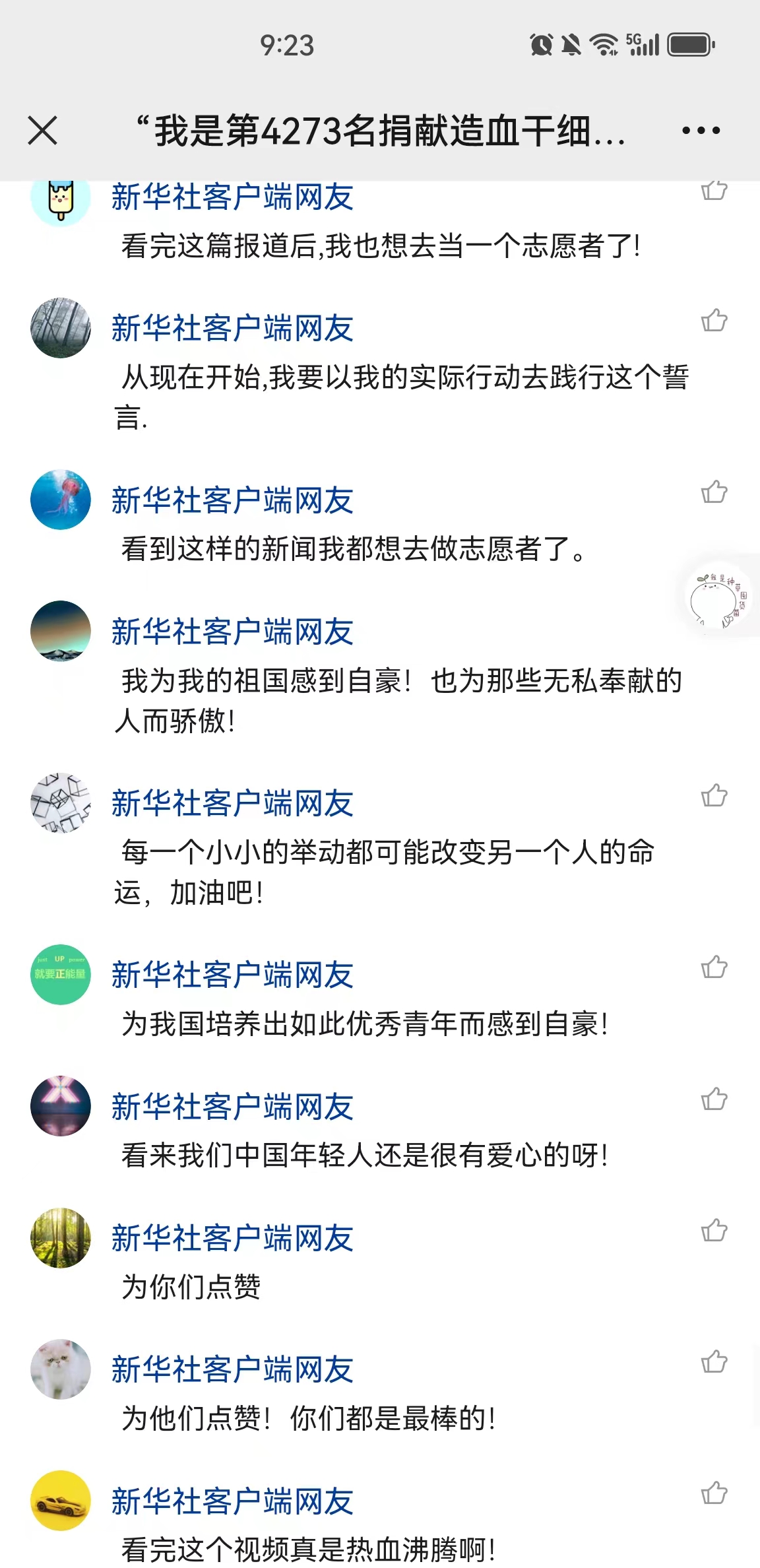Image resolution: width=760 pixels, height=1568 pixels.
Task: Close the article page
Action: [43, 130]
